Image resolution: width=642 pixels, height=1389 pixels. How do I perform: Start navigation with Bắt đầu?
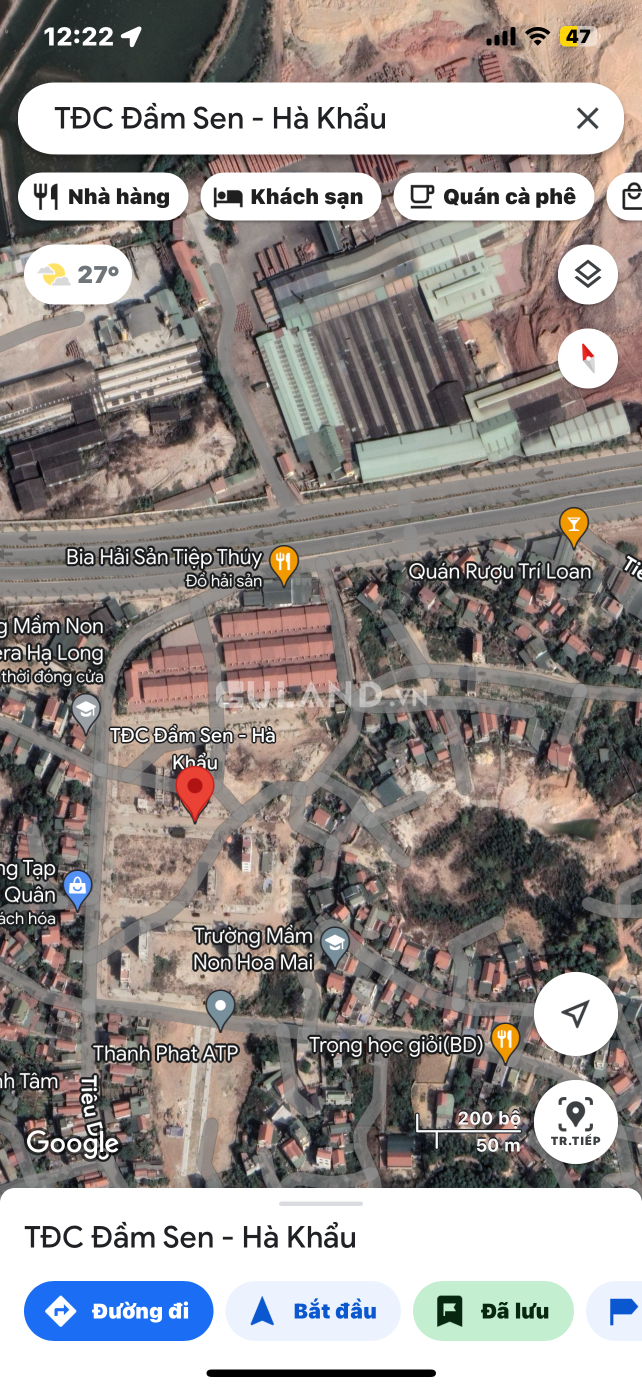tap(313, 1311)
